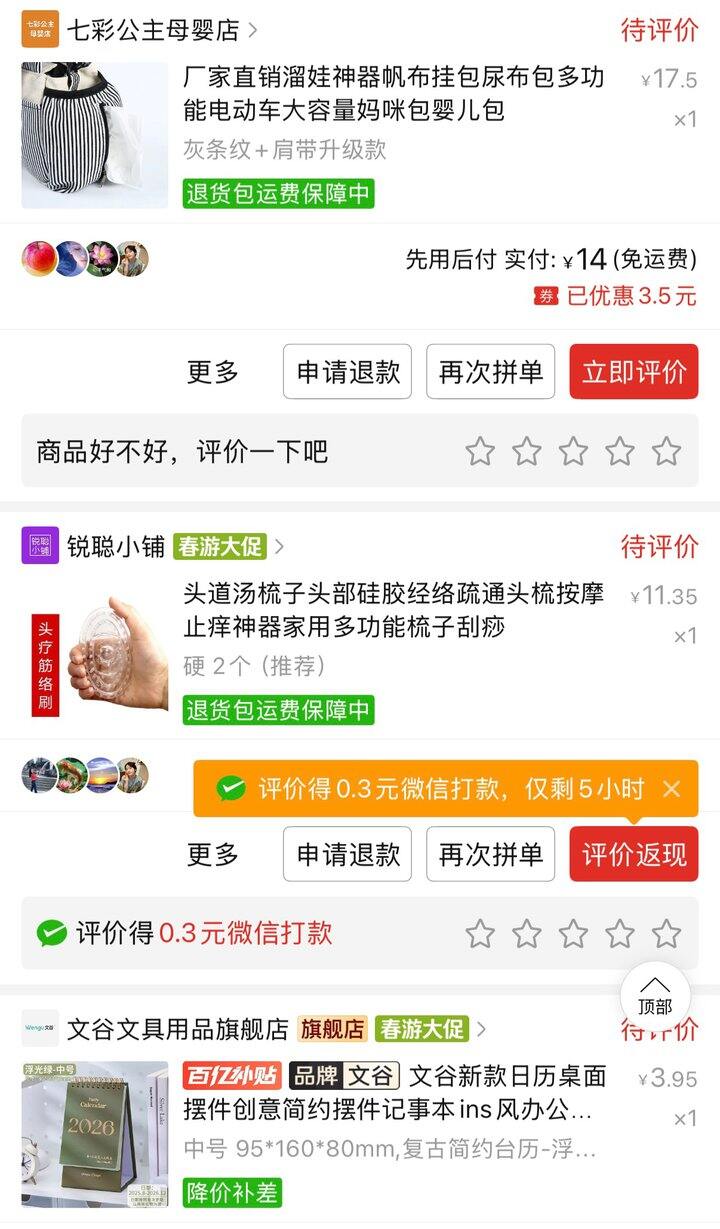Image resolution: width=720 pixels, height=1229 pixels.
Task: Open the 文谷文具用品旗舰店 shop page
Action: click(177, 1028)
